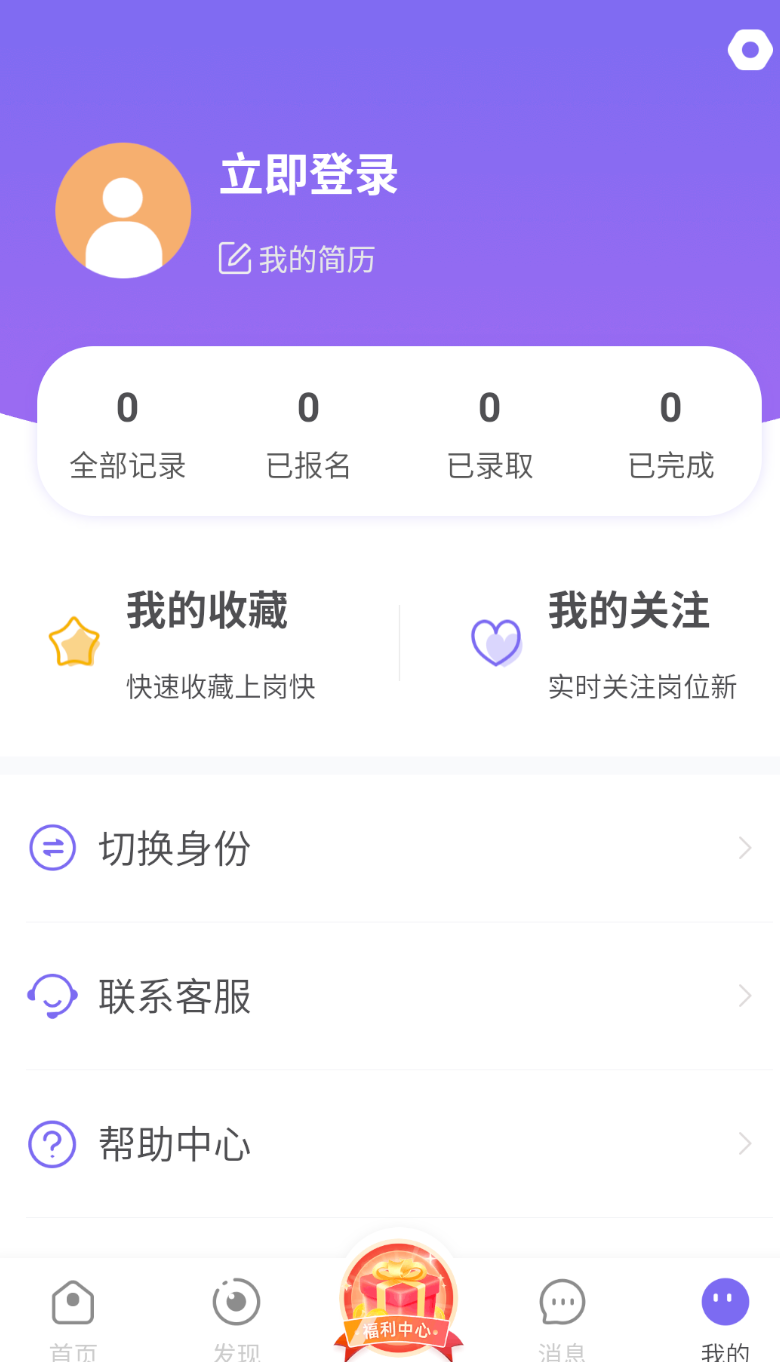Select the 我的收藏 star icon

[x=73, y=641]
